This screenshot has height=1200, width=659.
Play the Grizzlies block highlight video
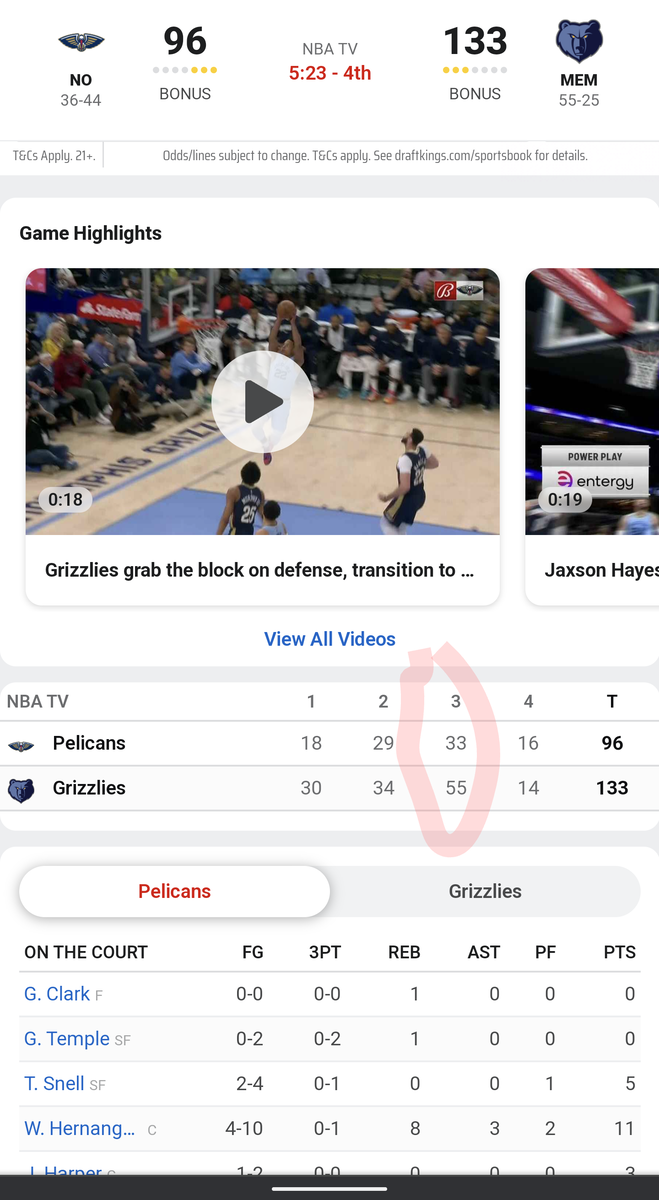262,403
